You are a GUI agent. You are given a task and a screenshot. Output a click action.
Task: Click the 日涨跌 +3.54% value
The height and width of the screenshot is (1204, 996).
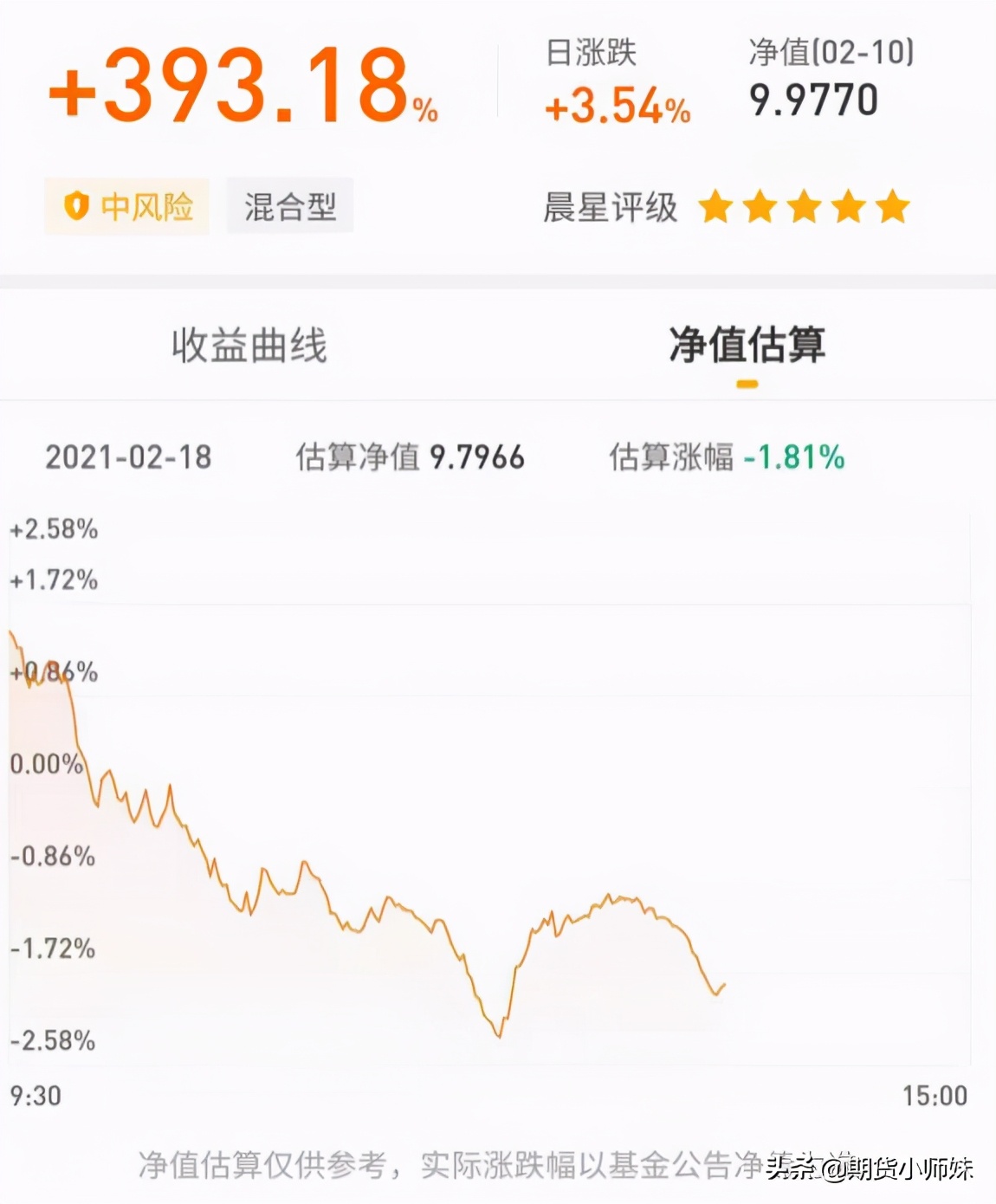[617, 106]
